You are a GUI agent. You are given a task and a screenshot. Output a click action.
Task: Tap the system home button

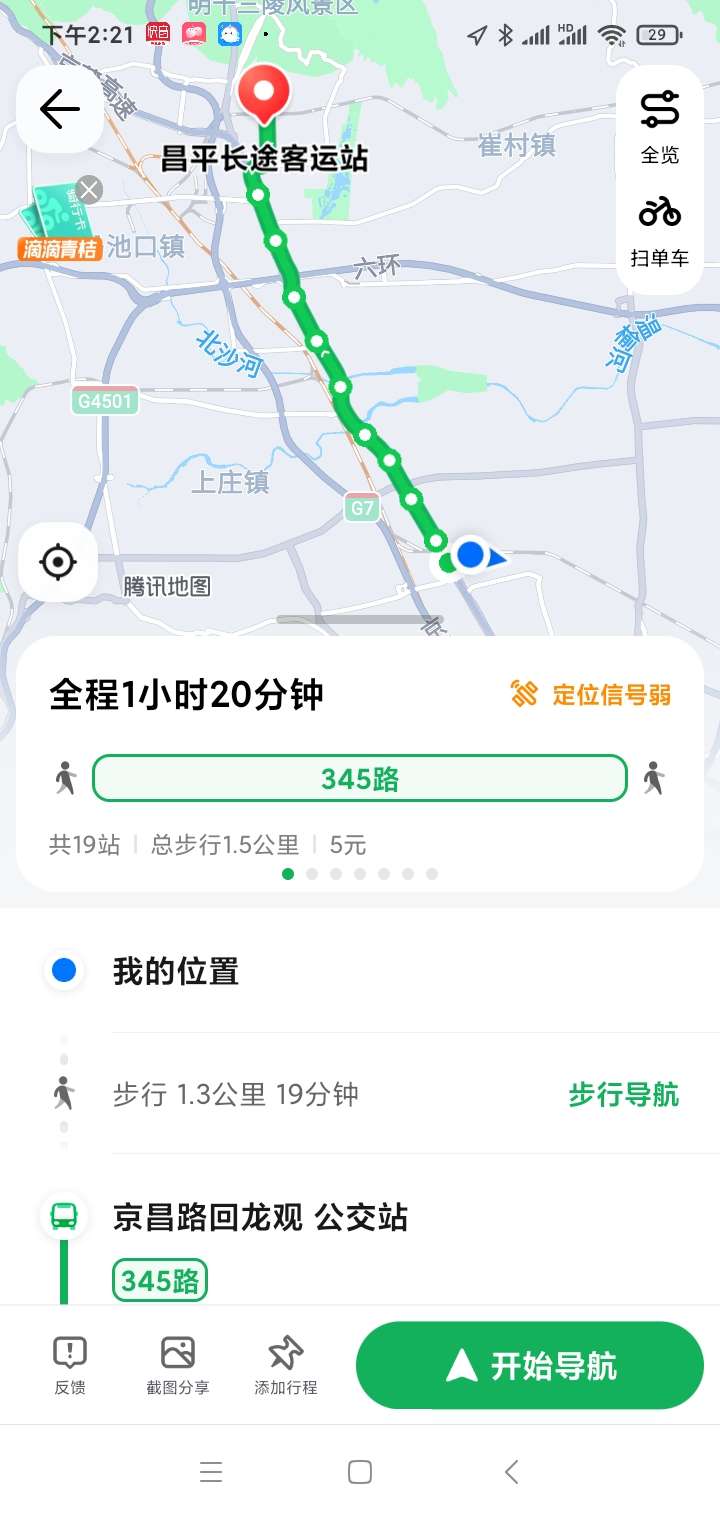360,1472
